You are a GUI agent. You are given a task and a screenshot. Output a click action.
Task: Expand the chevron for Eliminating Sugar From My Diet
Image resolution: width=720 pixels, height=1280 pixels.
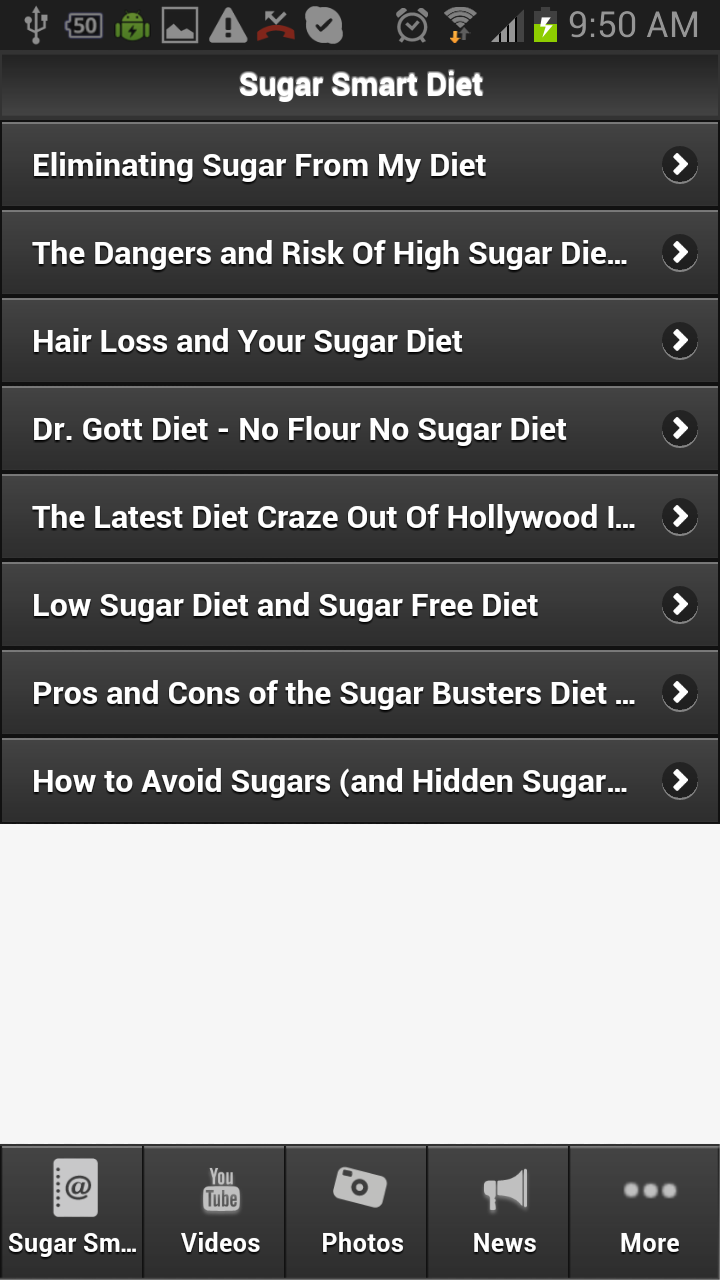(679, 165)
